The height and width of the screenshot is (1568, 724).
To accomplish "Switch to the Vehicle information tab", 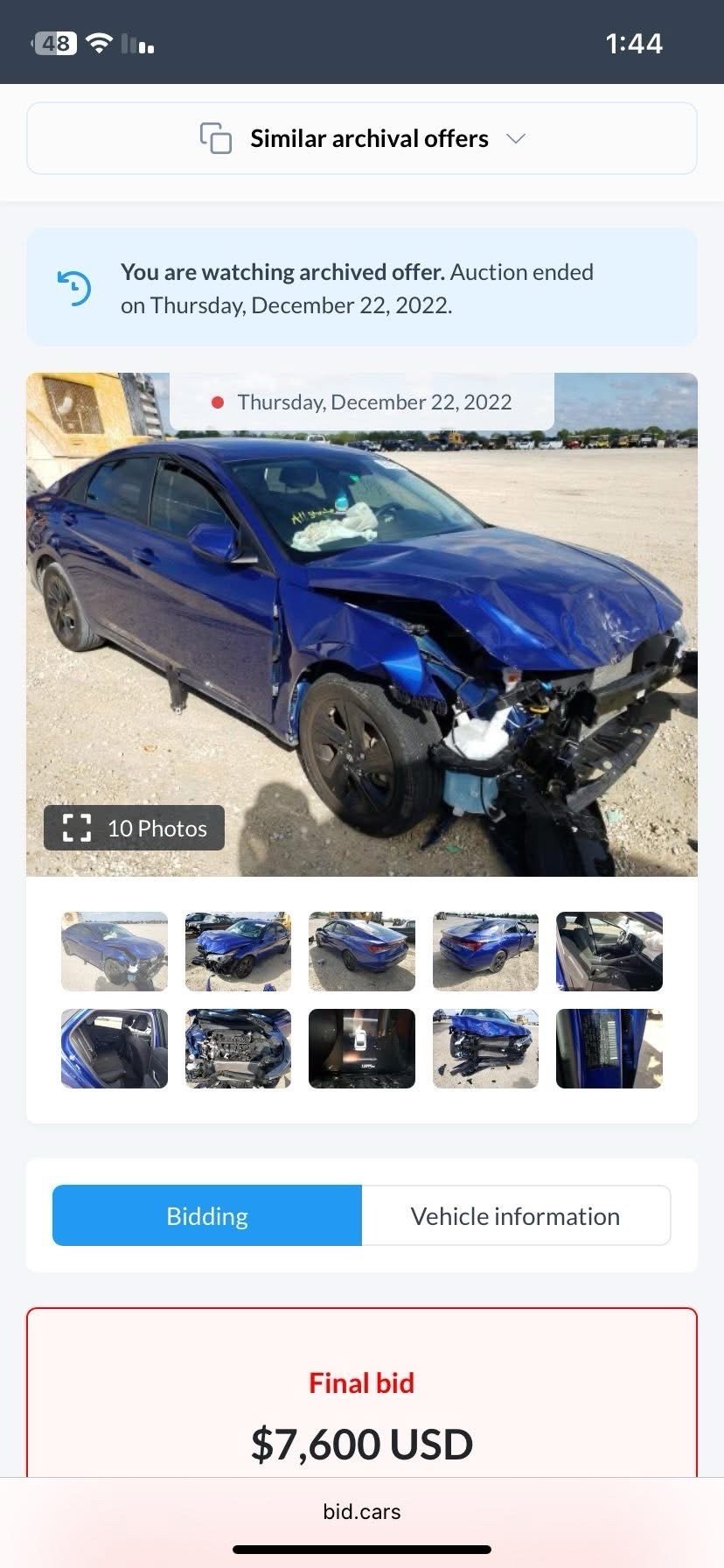I will [x=516, y=1215].
